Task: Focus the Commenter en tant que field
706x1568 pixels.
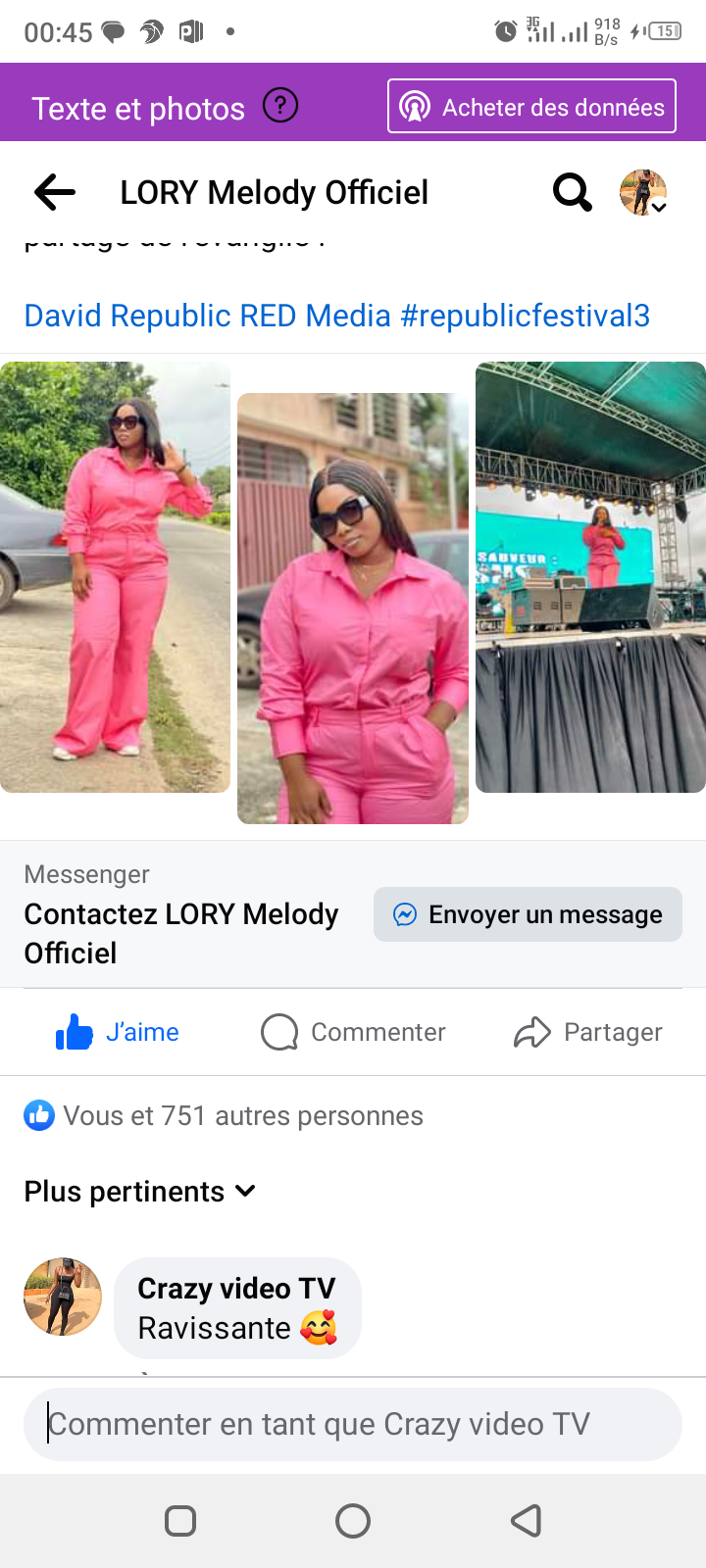Action: [x=353, y=1424]
